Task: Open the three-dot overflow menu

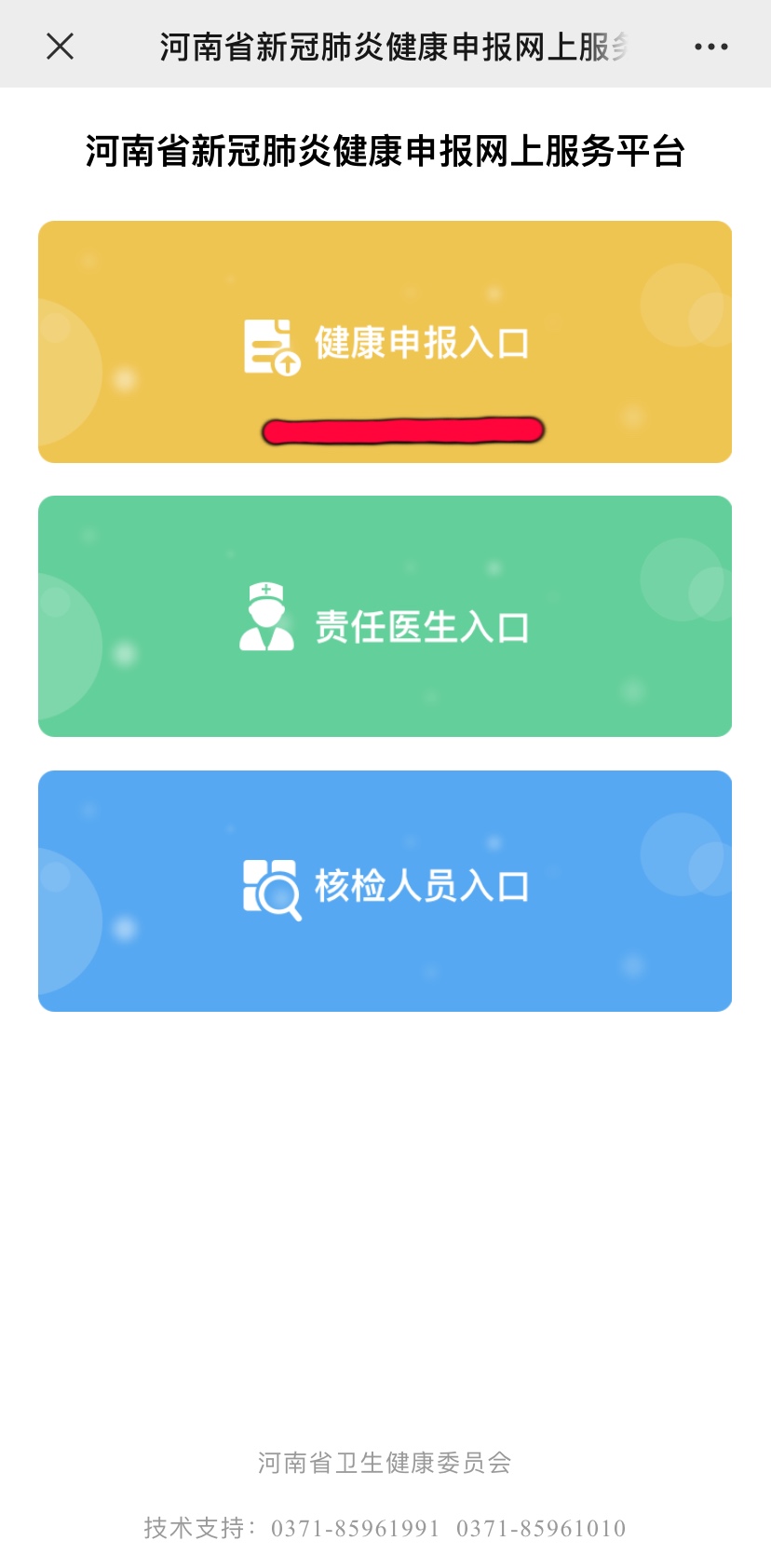Action: pos(710,46)
